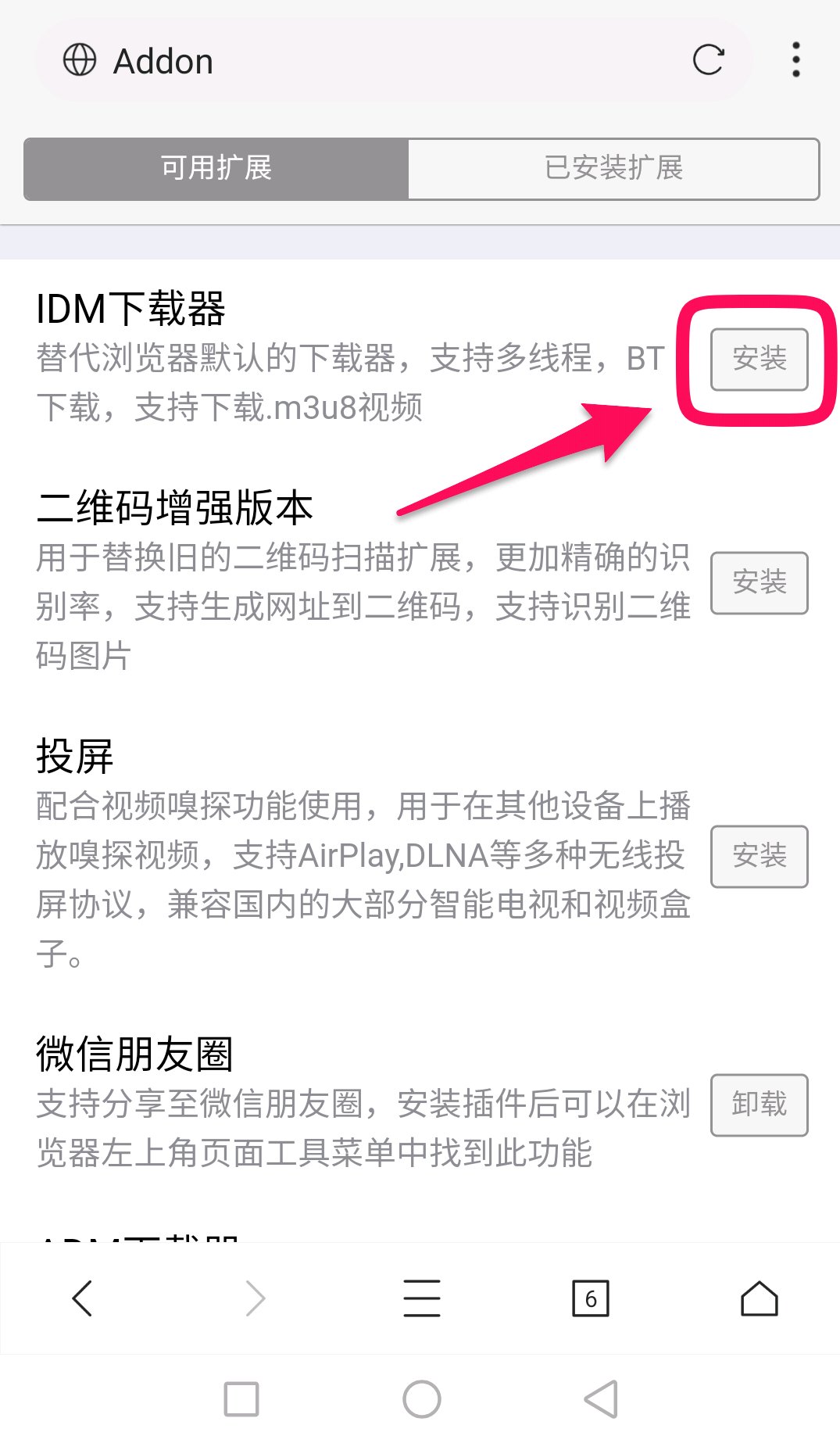Open recent apps with the square button
This screenshot has width=840, height=1443.
241,1398
